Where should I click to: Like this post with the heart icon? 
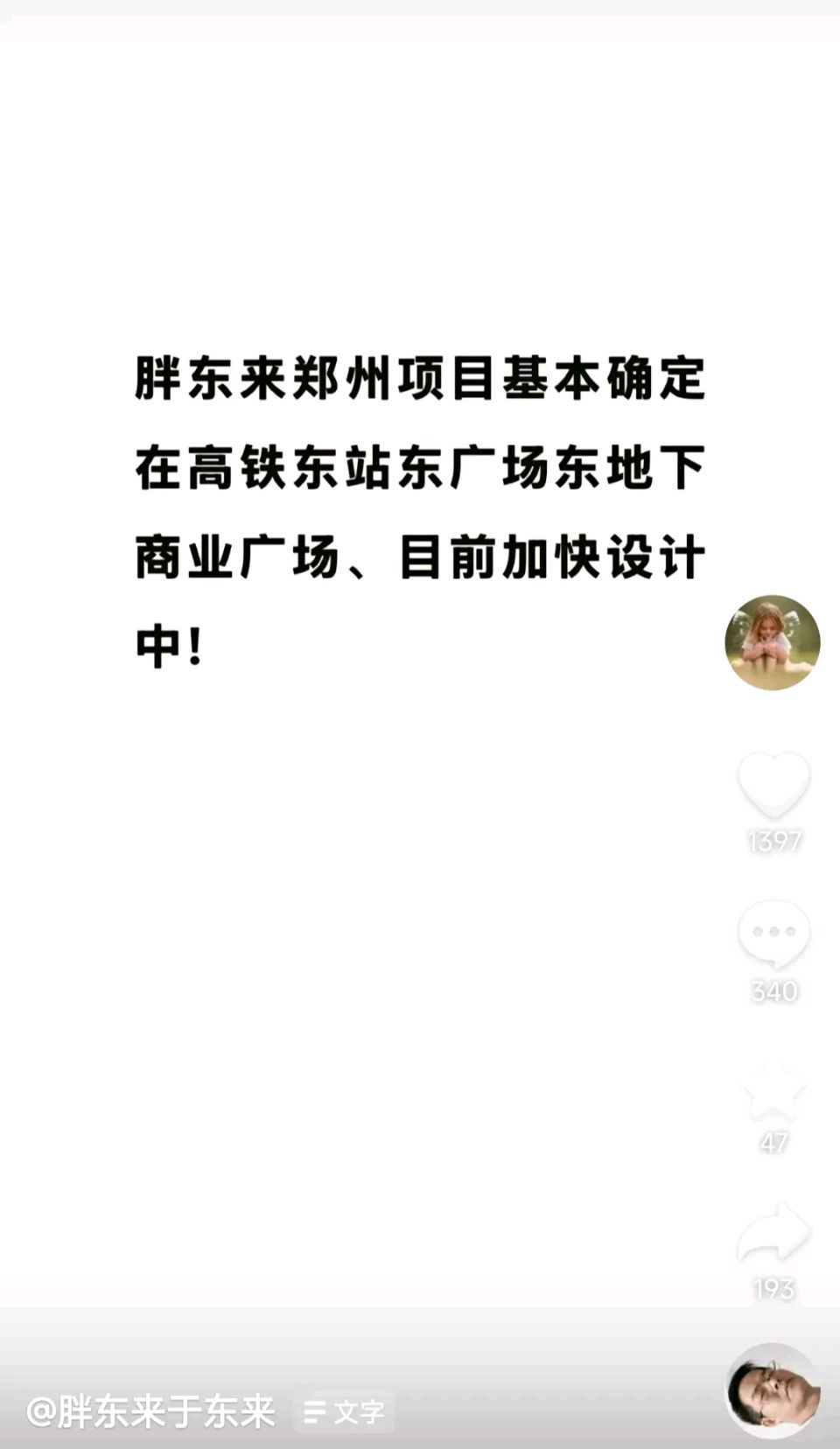tap(773, 783)
